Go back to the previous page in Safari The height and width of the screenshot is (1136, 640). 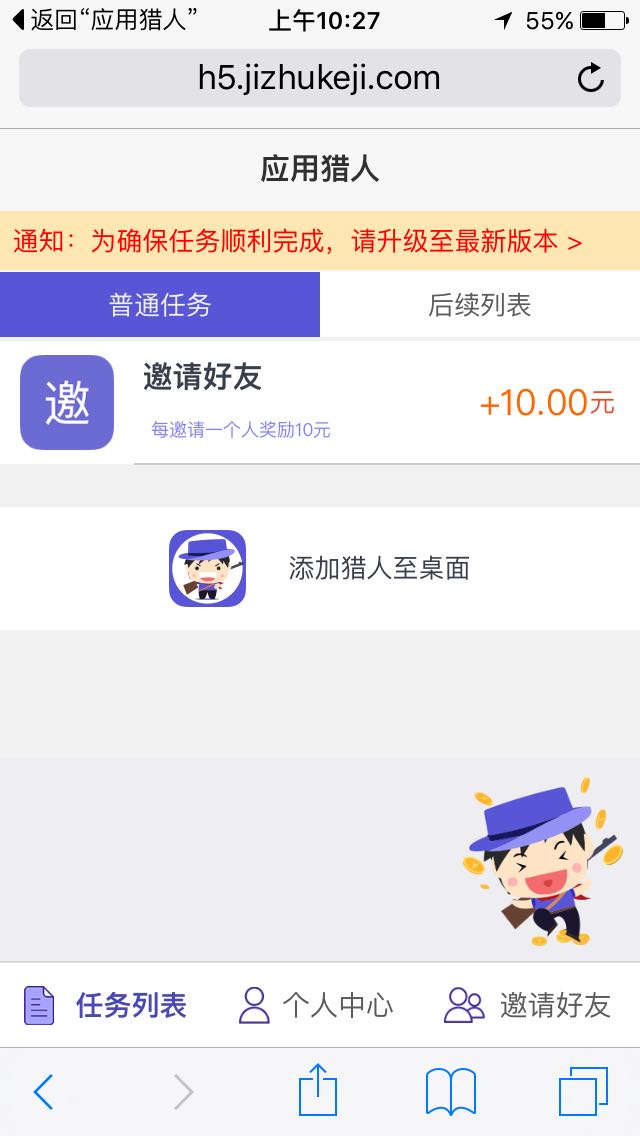tap(43, 1092)
